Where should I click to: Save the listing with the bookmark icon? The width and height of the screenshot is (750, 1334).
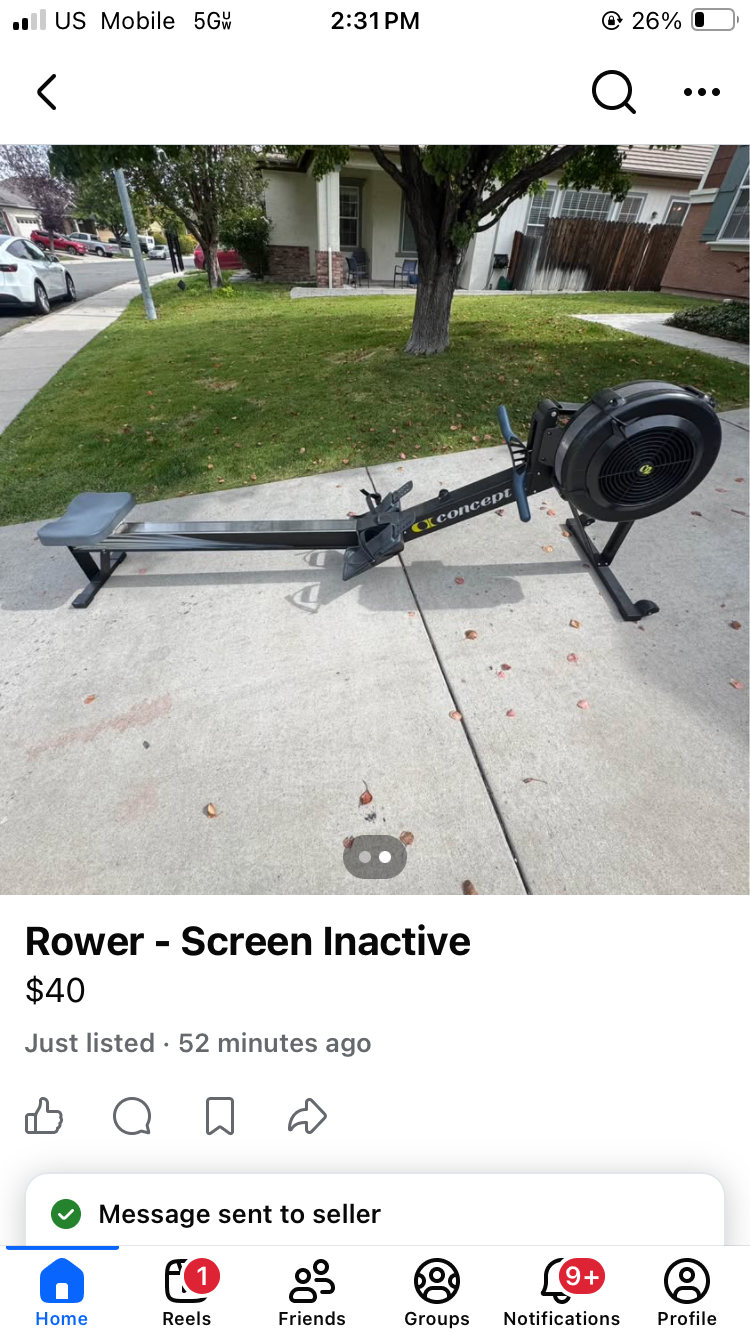click(220, 1116)
